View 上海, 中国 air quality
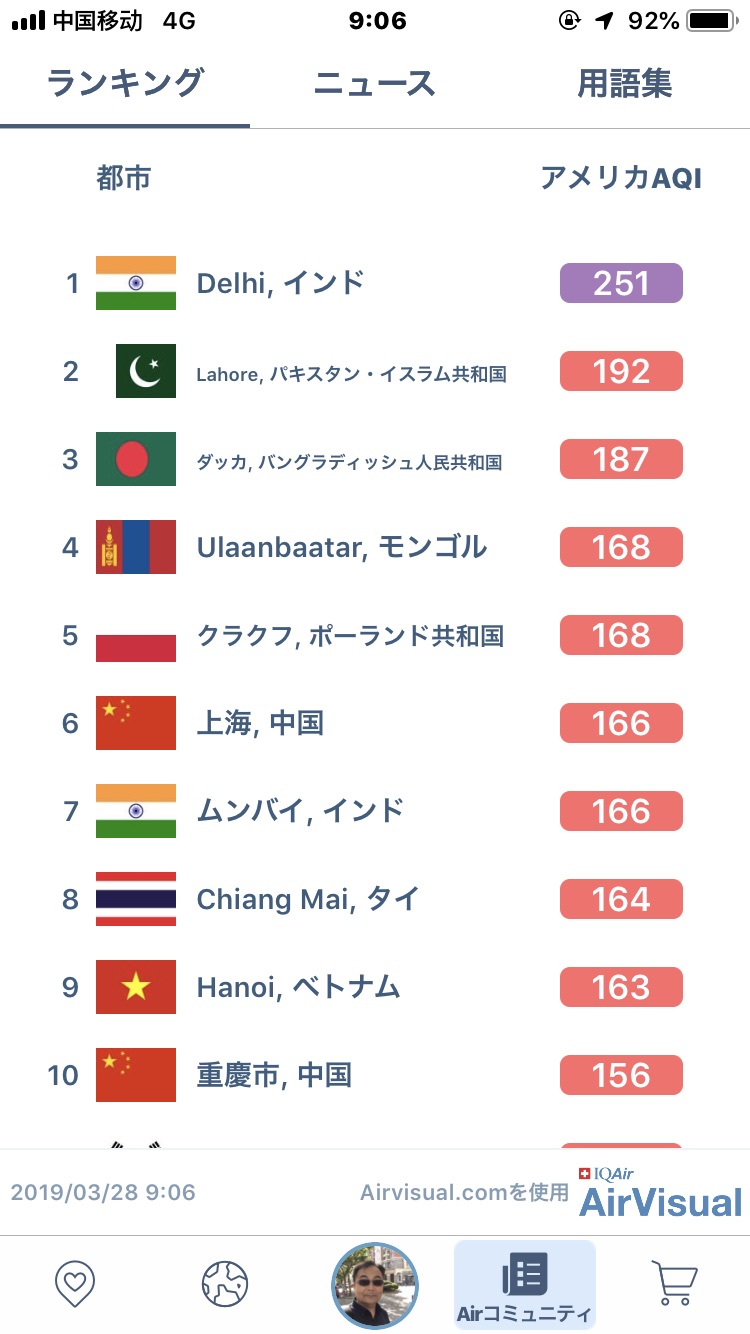Screen dimensions: 750x1334 tap(375, 723)
